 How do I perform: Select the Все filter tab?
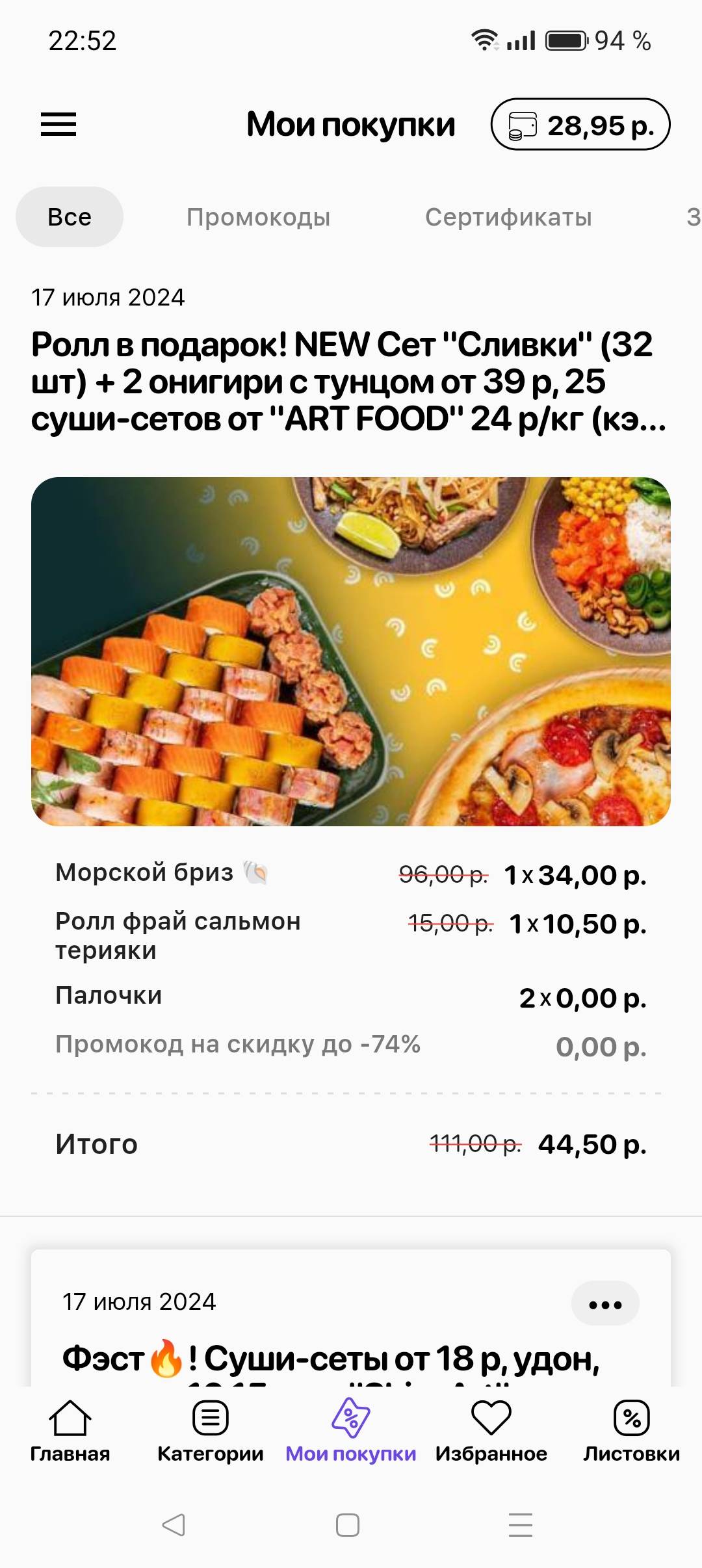click(70, 217)
